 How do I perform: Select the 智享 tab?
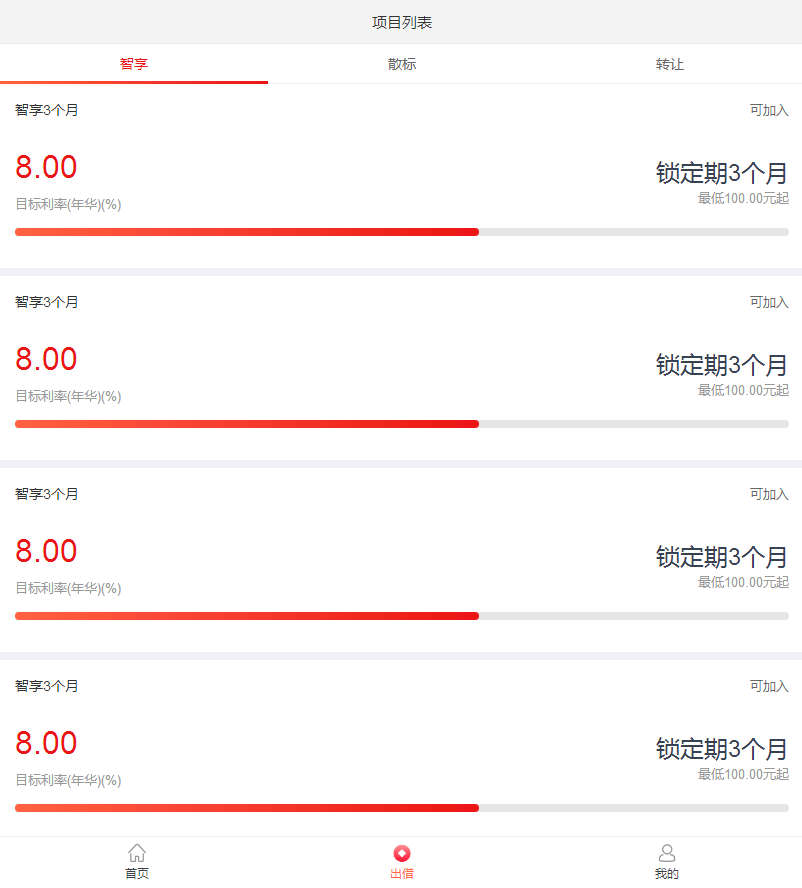pos(134,64)
